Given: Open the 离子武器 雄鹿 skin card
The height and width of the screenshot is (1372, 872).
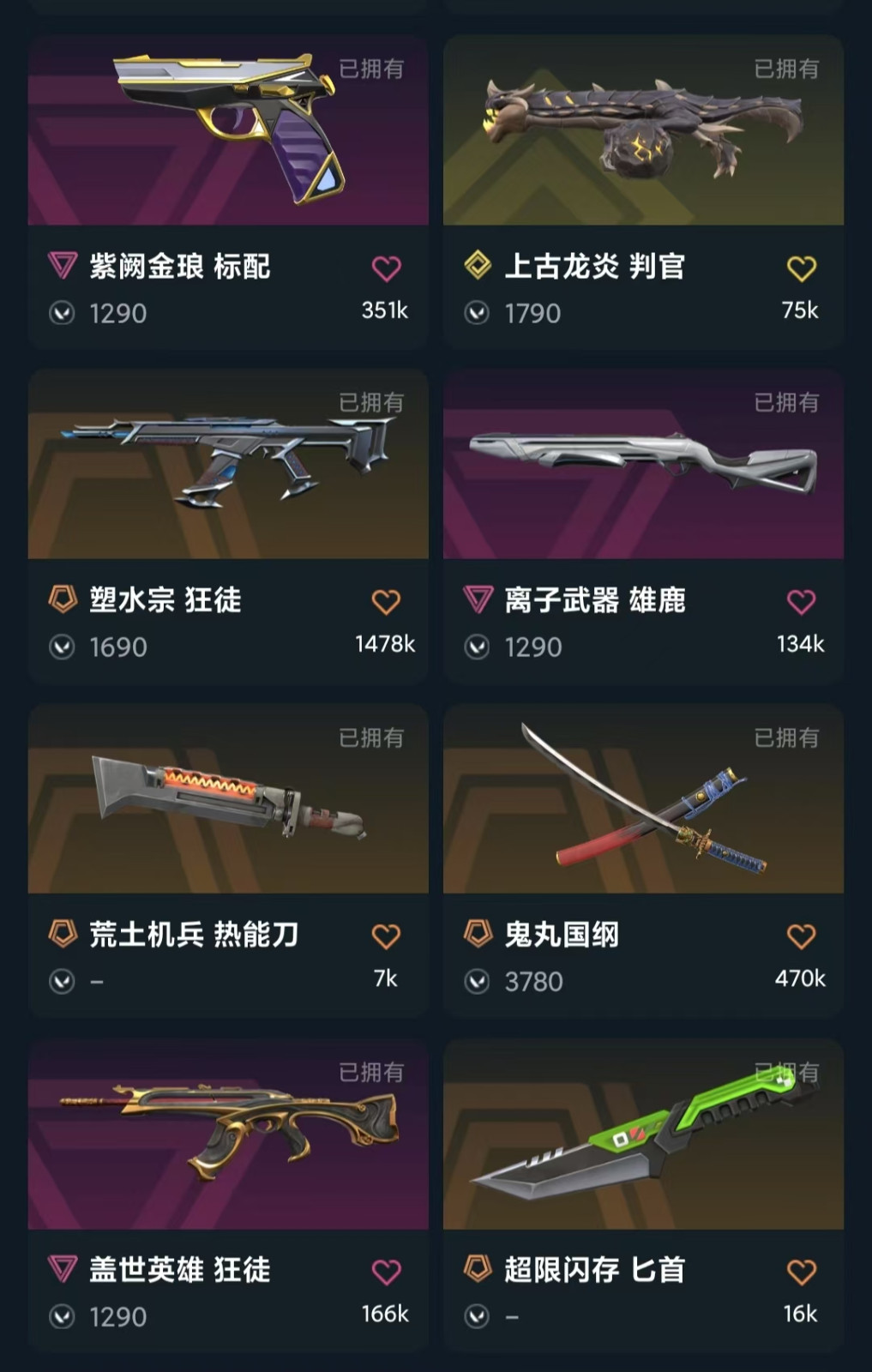Looking at the screenshot, I should pos(643,466).
